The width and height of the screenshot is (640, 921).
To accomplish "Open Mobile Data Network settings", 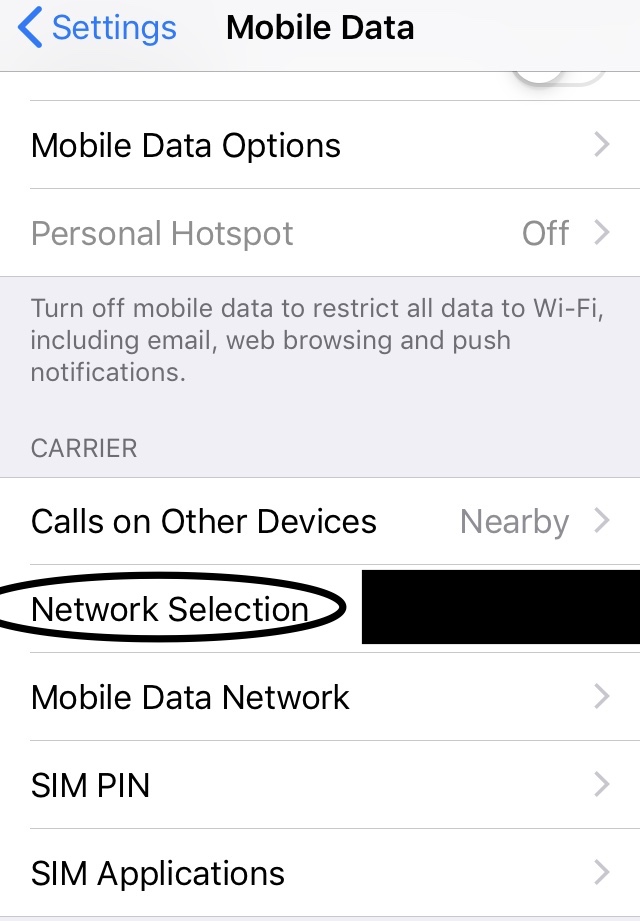I will pos(320,697).
